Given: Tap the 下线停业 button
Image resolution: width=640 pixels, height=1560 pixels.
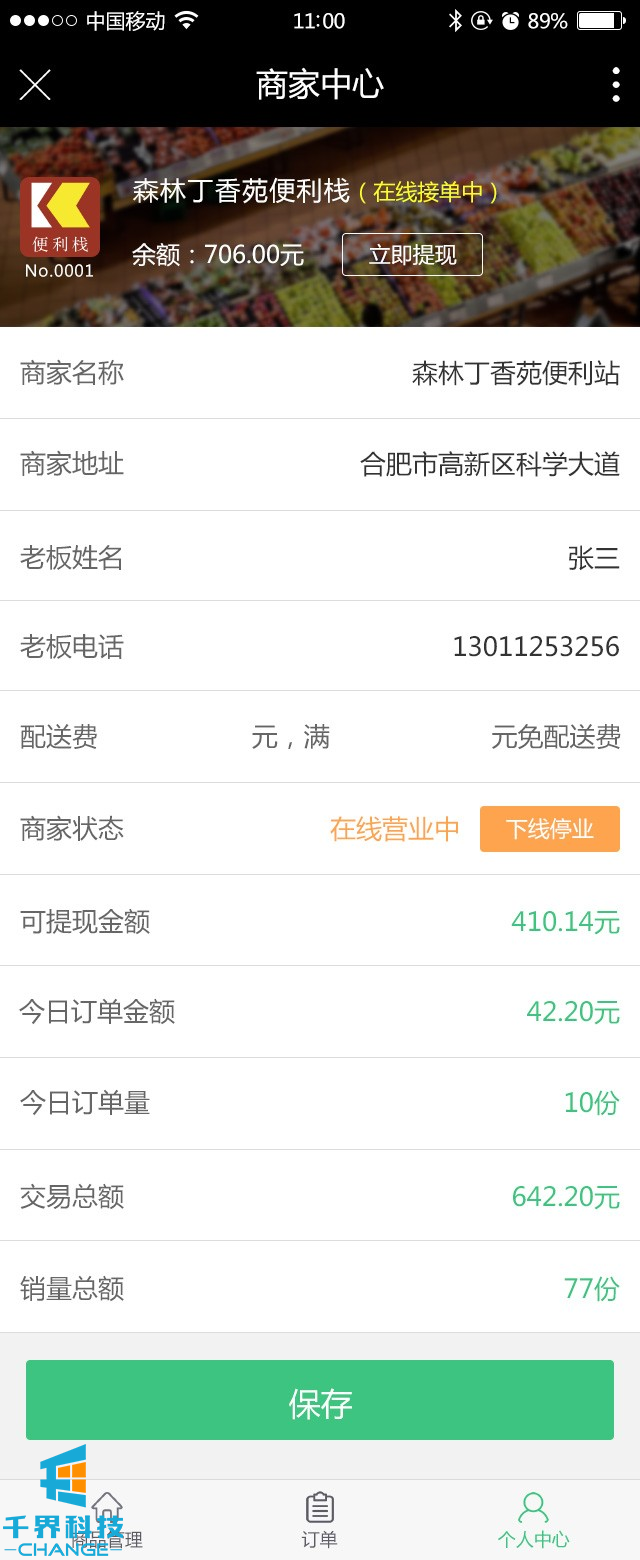Looking at the screenshot, I should point(549,829).
